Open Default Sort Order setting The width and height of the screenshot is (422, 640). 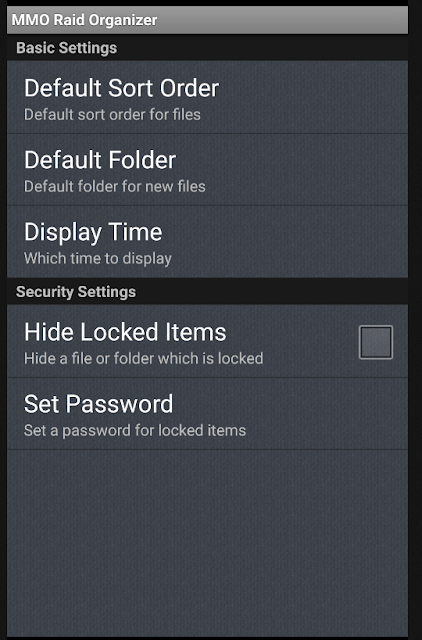point(207,98)
